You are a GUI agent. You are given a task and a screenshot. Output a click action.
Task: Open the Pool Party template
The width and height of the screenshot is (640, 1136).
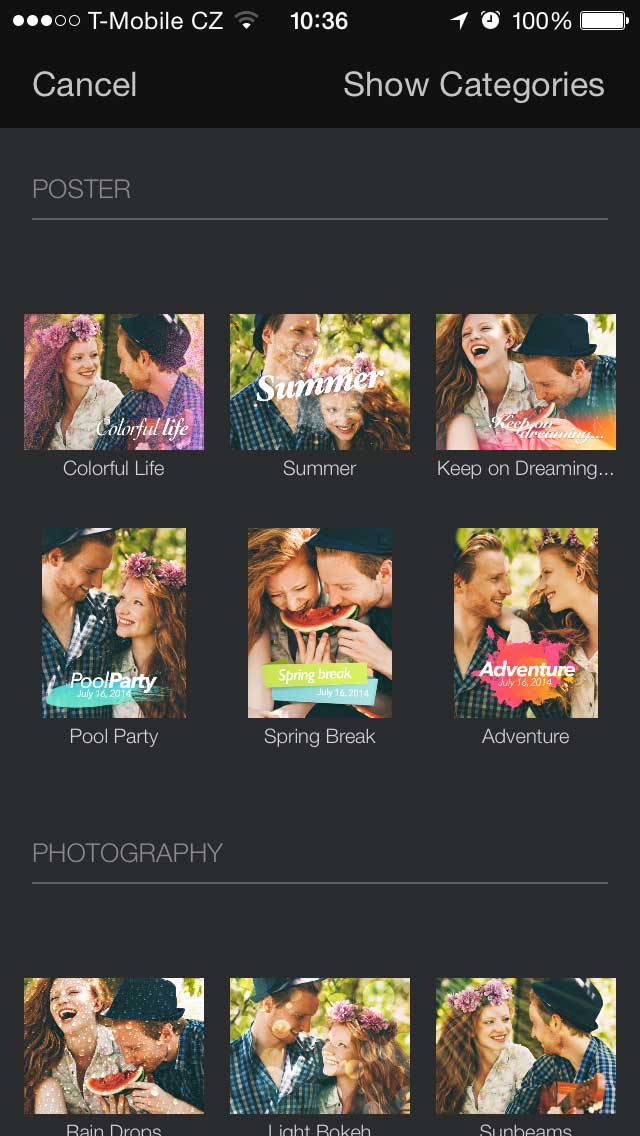pyautogui.click(x=114, y=623)
